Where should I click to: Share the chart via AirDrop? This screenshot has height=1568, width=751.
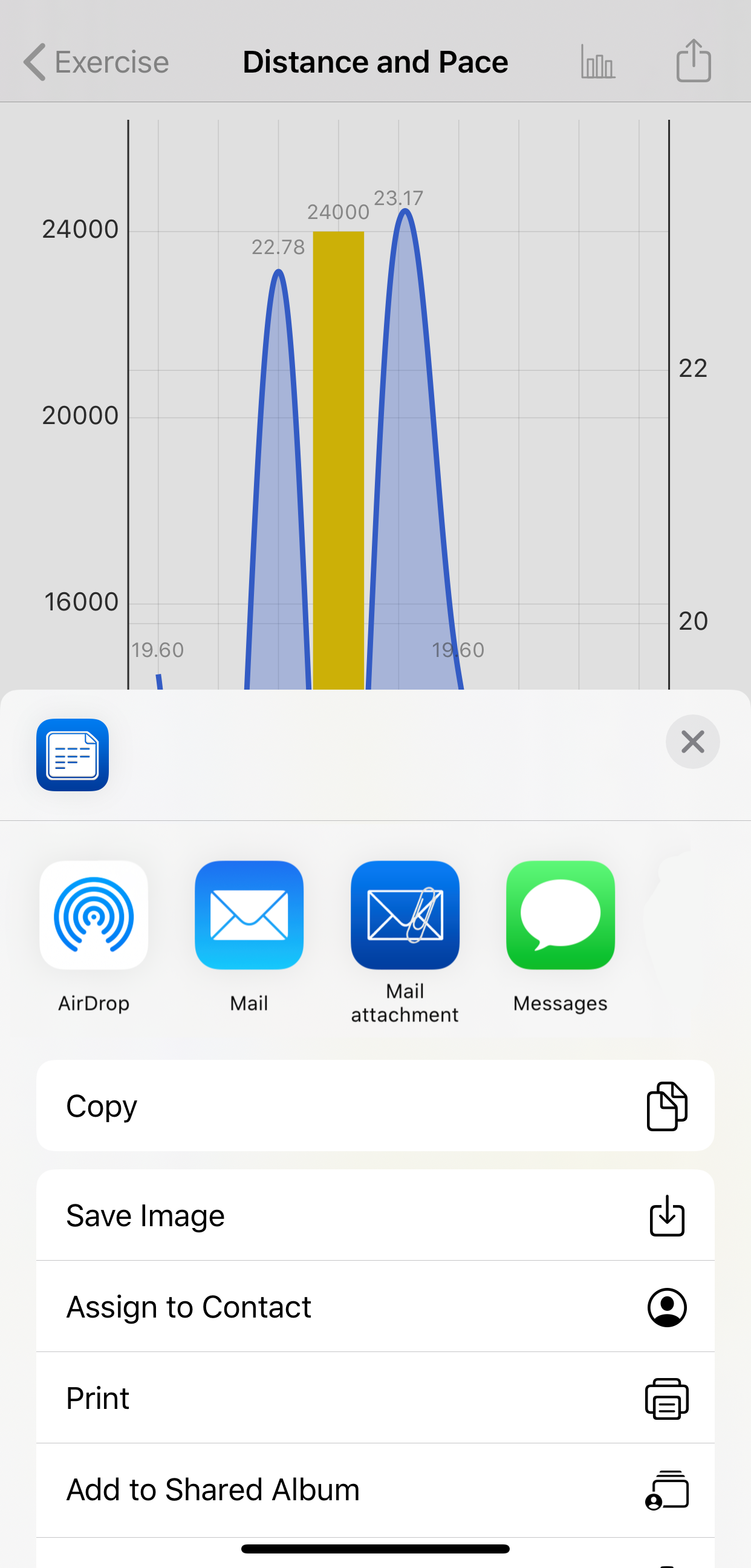tap(94, 915)
